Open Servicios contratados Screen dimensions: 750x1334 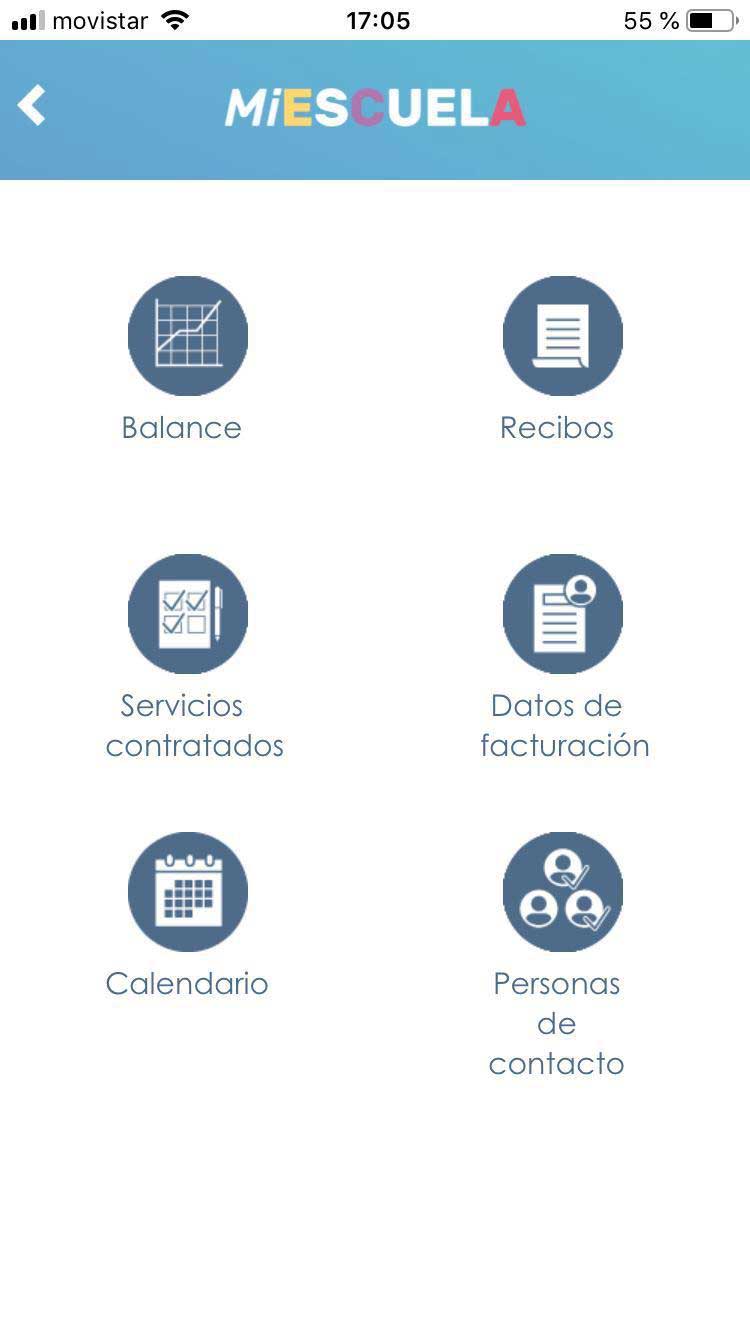187,614
